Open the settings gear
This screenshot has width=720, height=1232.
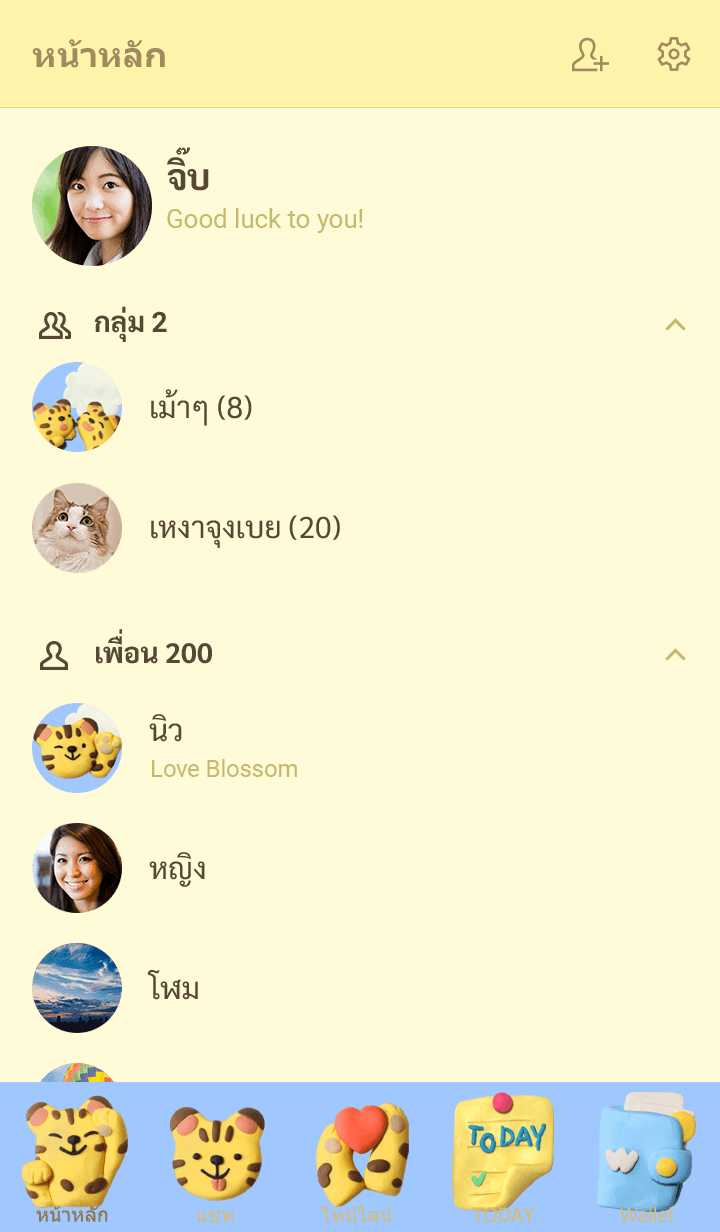click(x=674, y=55)
